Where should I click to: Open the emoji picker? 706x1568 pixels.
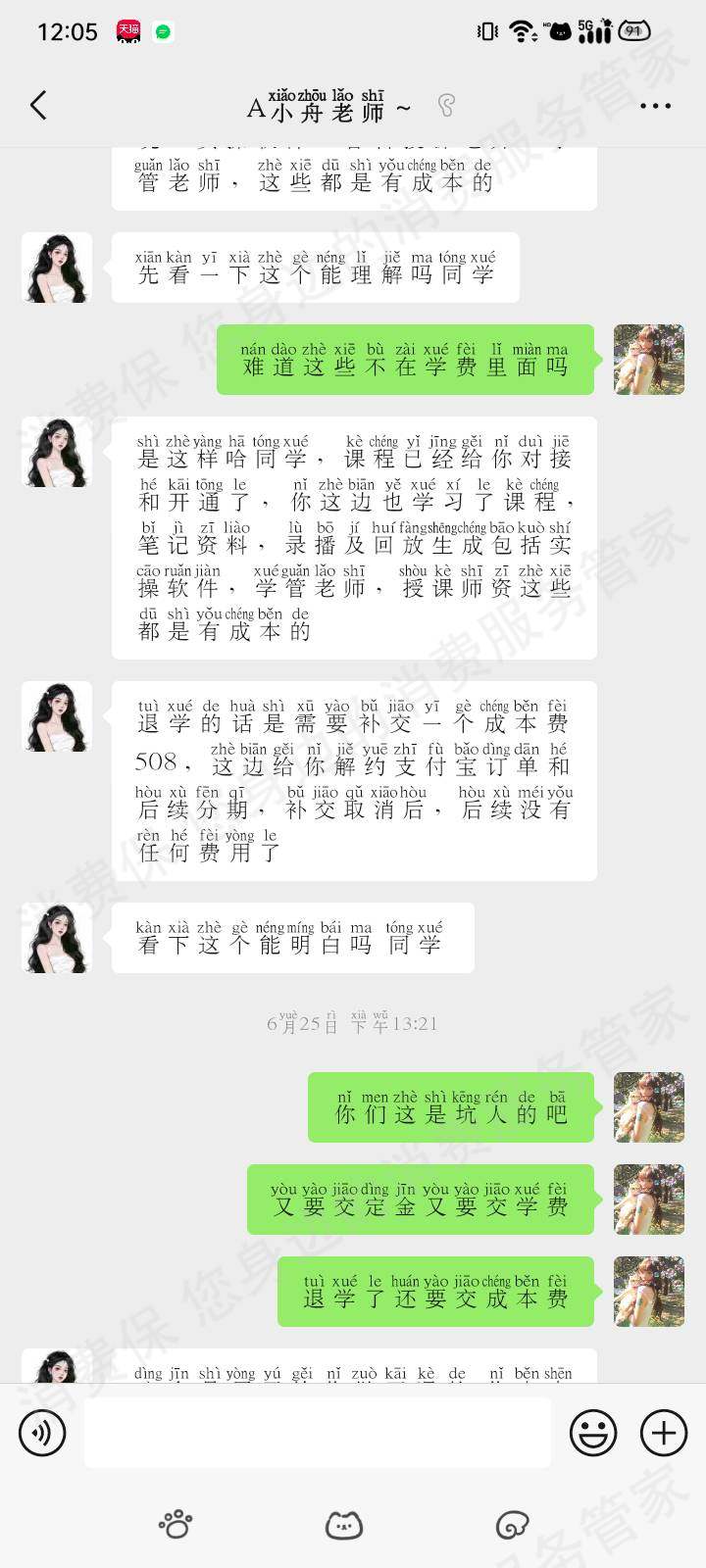click(x=593, y=1433)
